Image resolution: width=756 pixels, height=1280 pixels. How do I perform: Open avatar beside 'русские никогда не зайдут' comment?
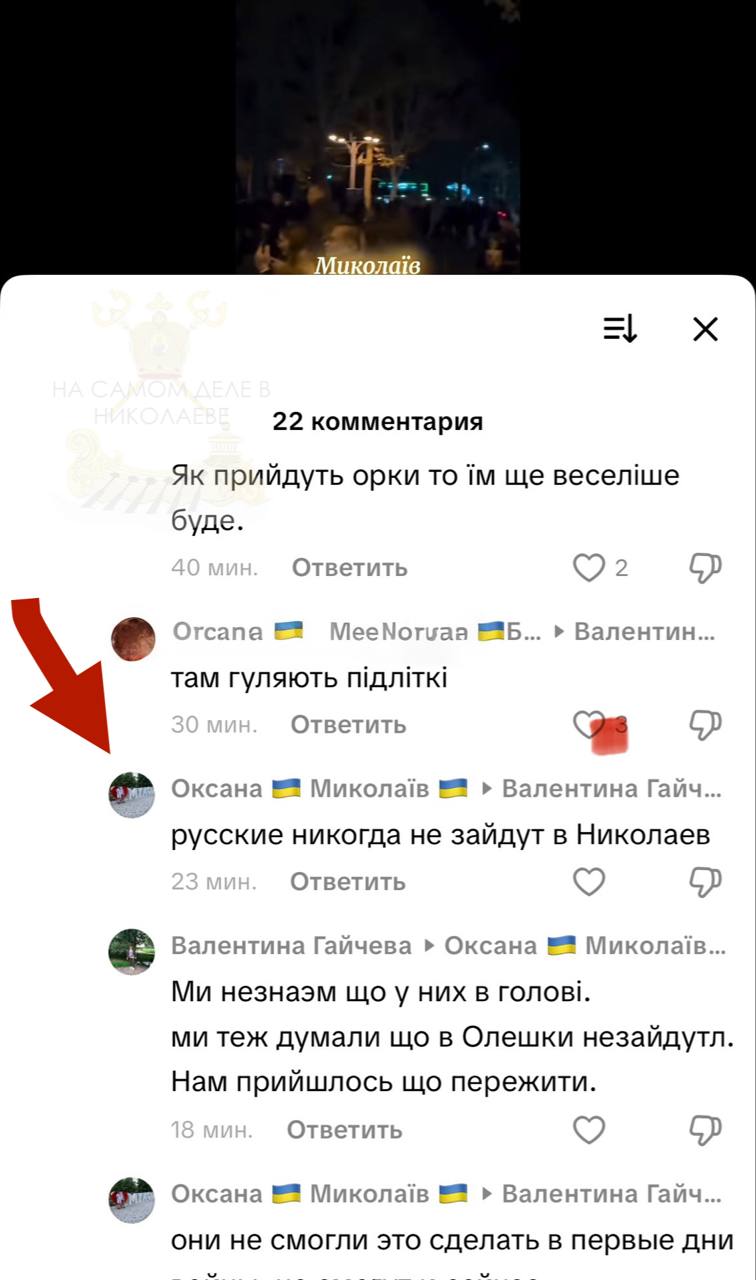(131, 795)
